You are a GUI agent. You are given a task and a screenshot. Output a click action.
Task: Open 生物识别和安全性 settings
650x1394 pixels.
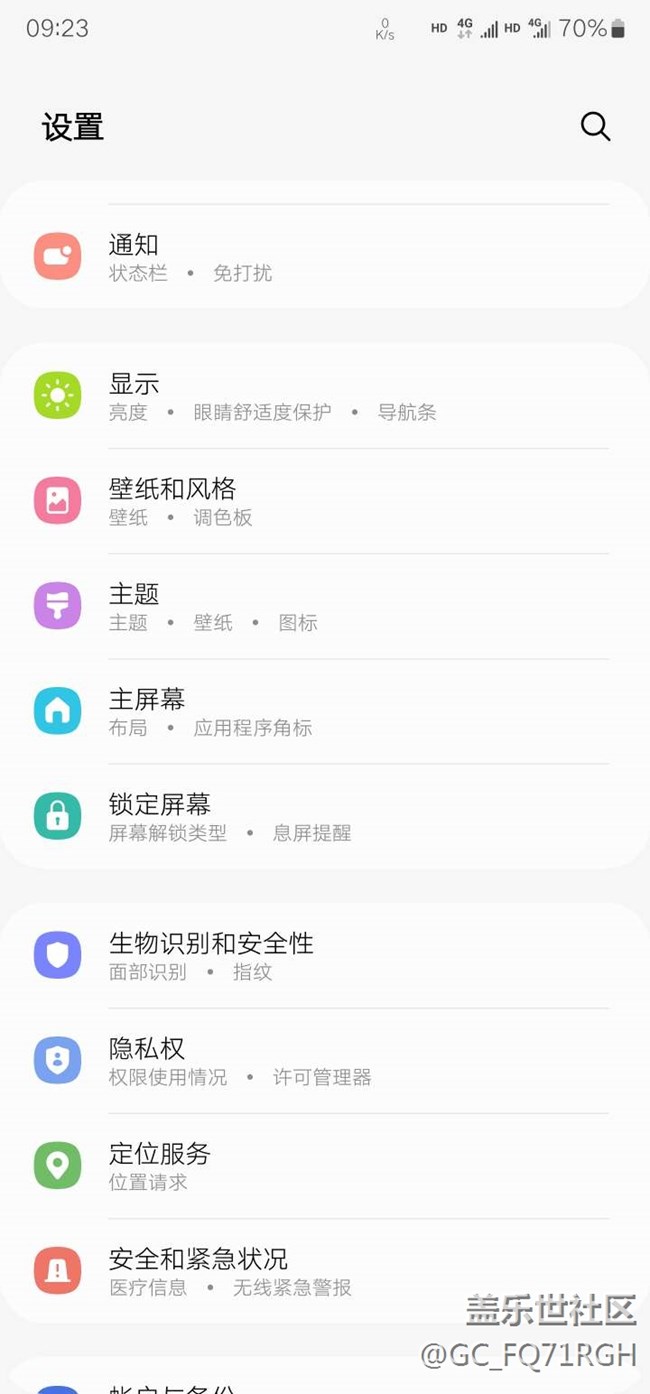click(x=325, y=955)
